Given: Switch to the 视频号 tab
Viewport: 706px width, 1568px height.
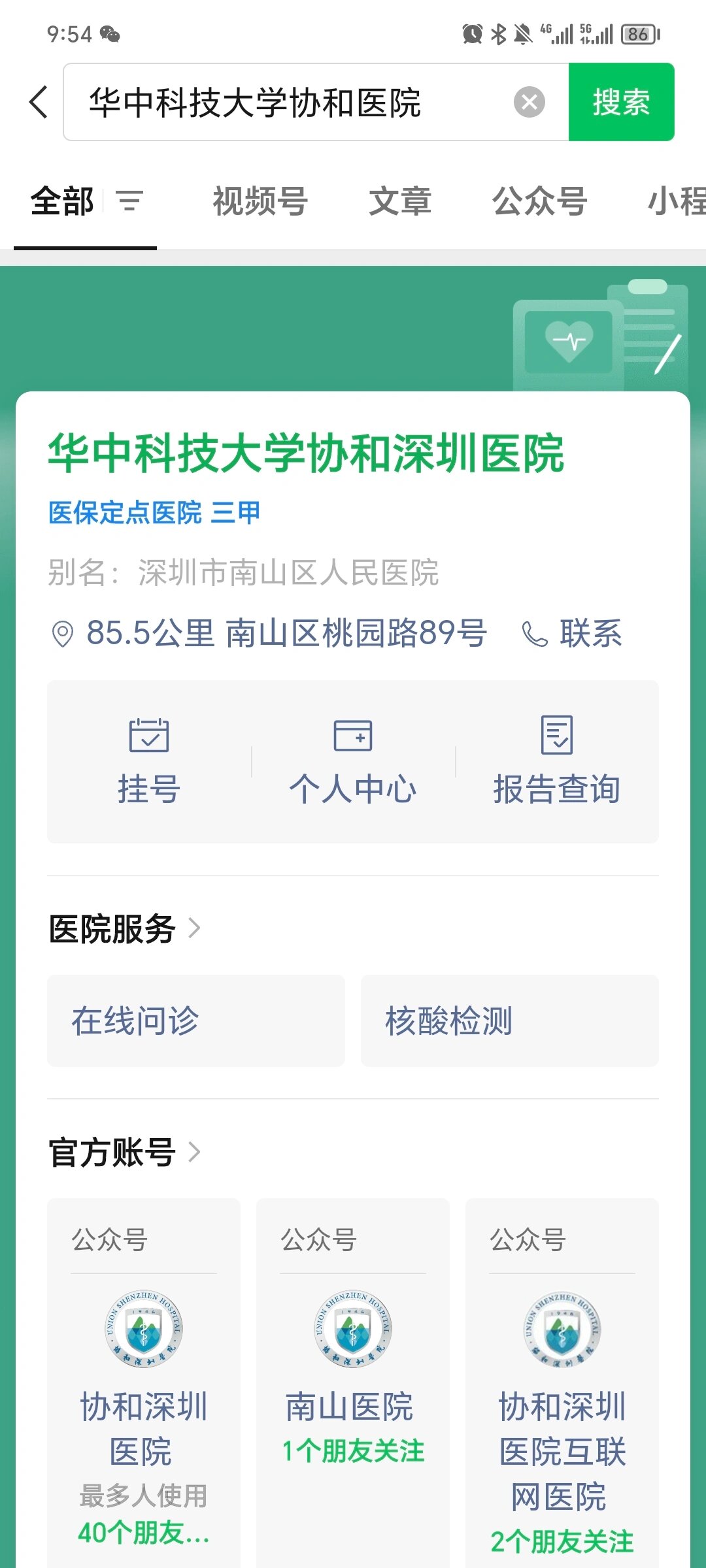Looking at the screenshot, I should (260, 202).
